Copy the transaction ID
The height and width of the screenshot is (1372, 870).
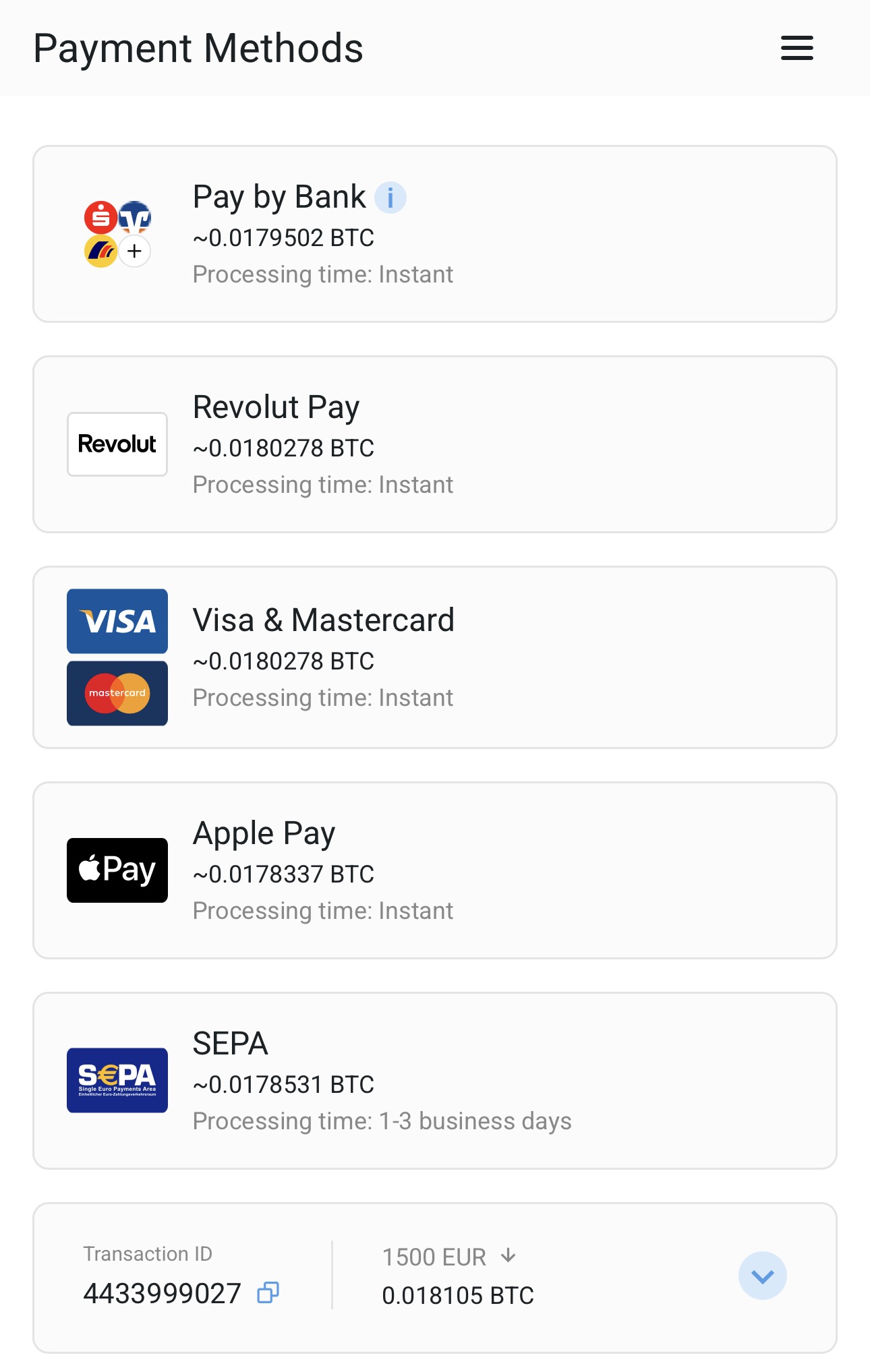pyautogui.click(x=268, y=1292)
